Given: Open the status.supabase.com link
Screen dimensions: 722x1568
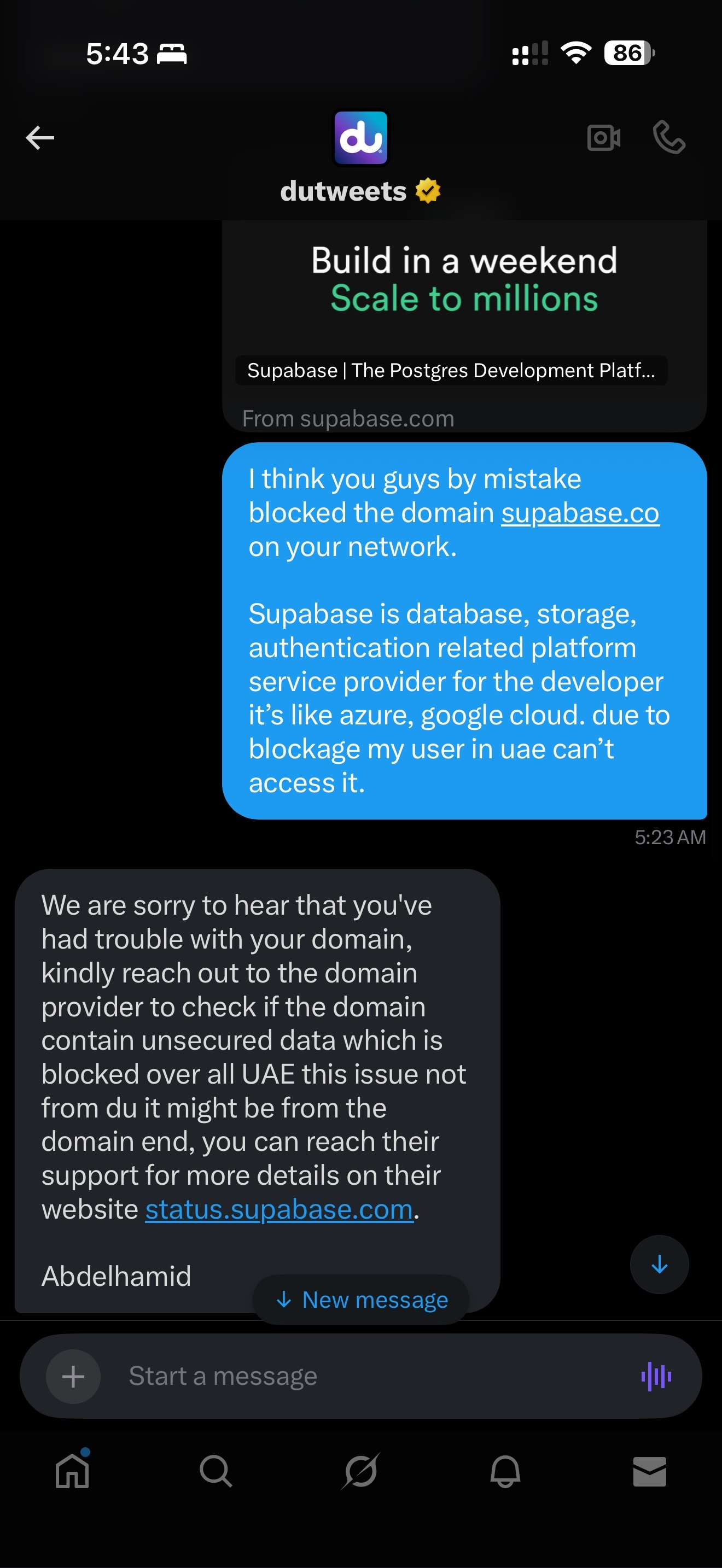Looking at the screenshot, I should 279,1209.
